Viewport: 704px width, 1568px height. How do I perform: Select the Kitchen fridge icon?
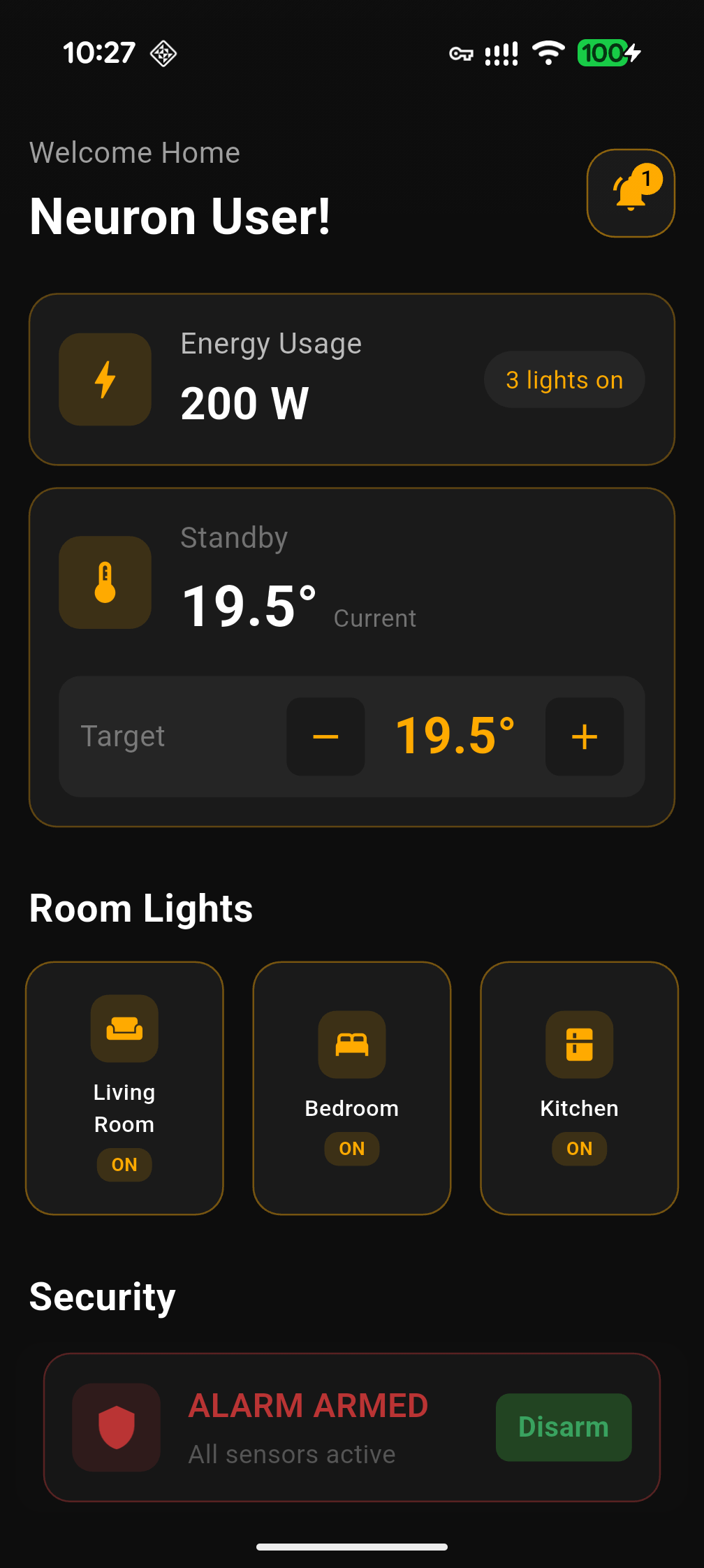pos(579,1045)
